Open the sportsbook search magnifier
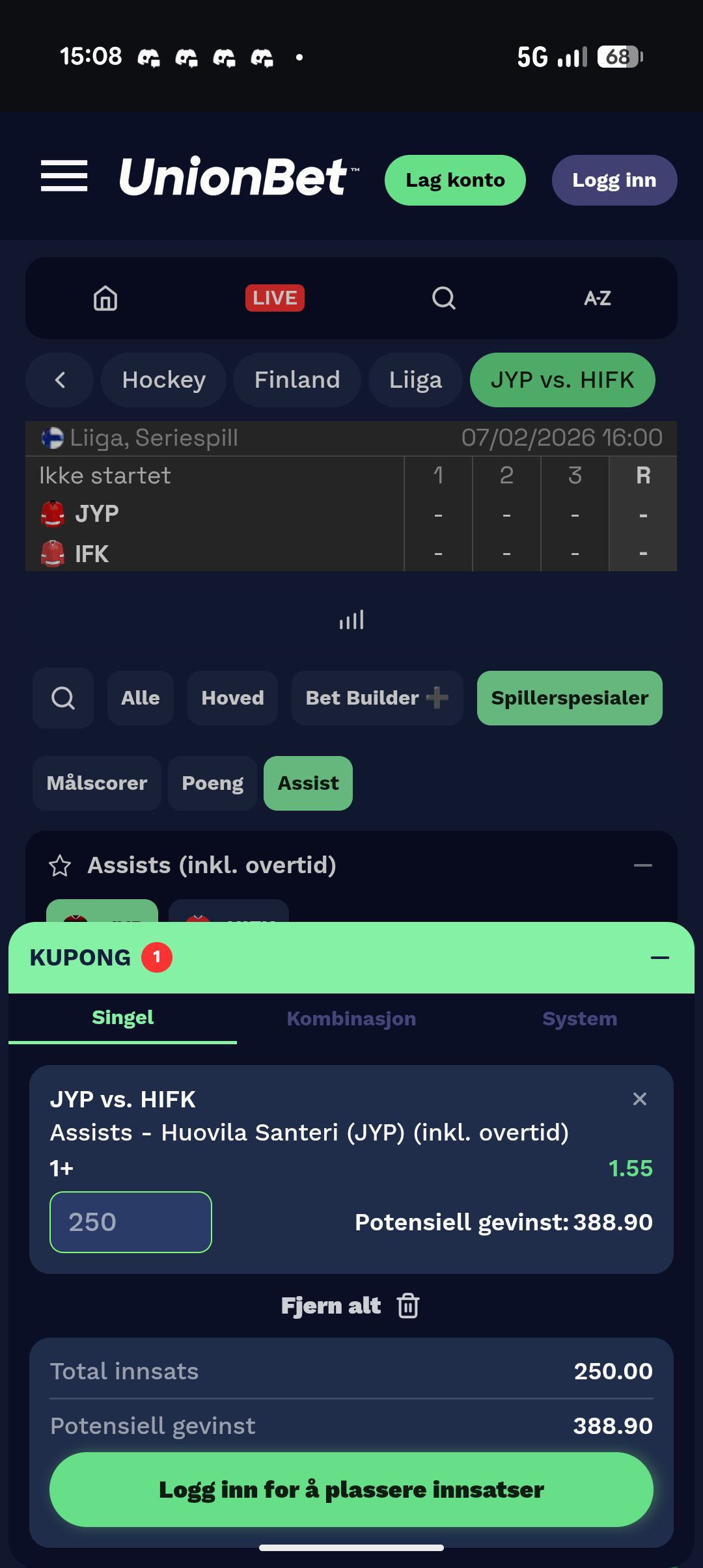The image size is (703, 1568). [x=444, y=299]
